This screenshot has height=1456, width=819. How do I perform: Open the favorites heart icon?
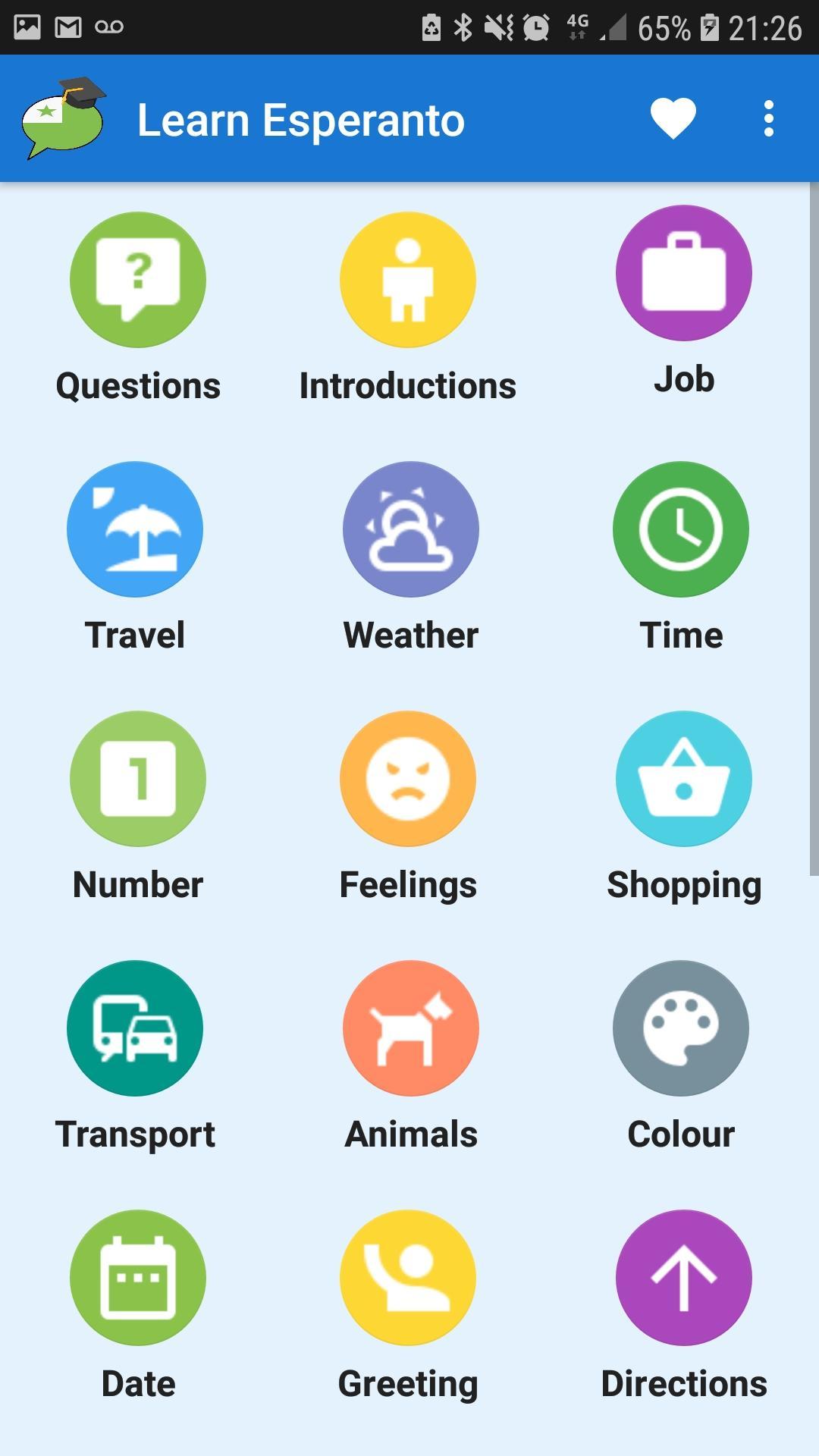pos(673,119)
